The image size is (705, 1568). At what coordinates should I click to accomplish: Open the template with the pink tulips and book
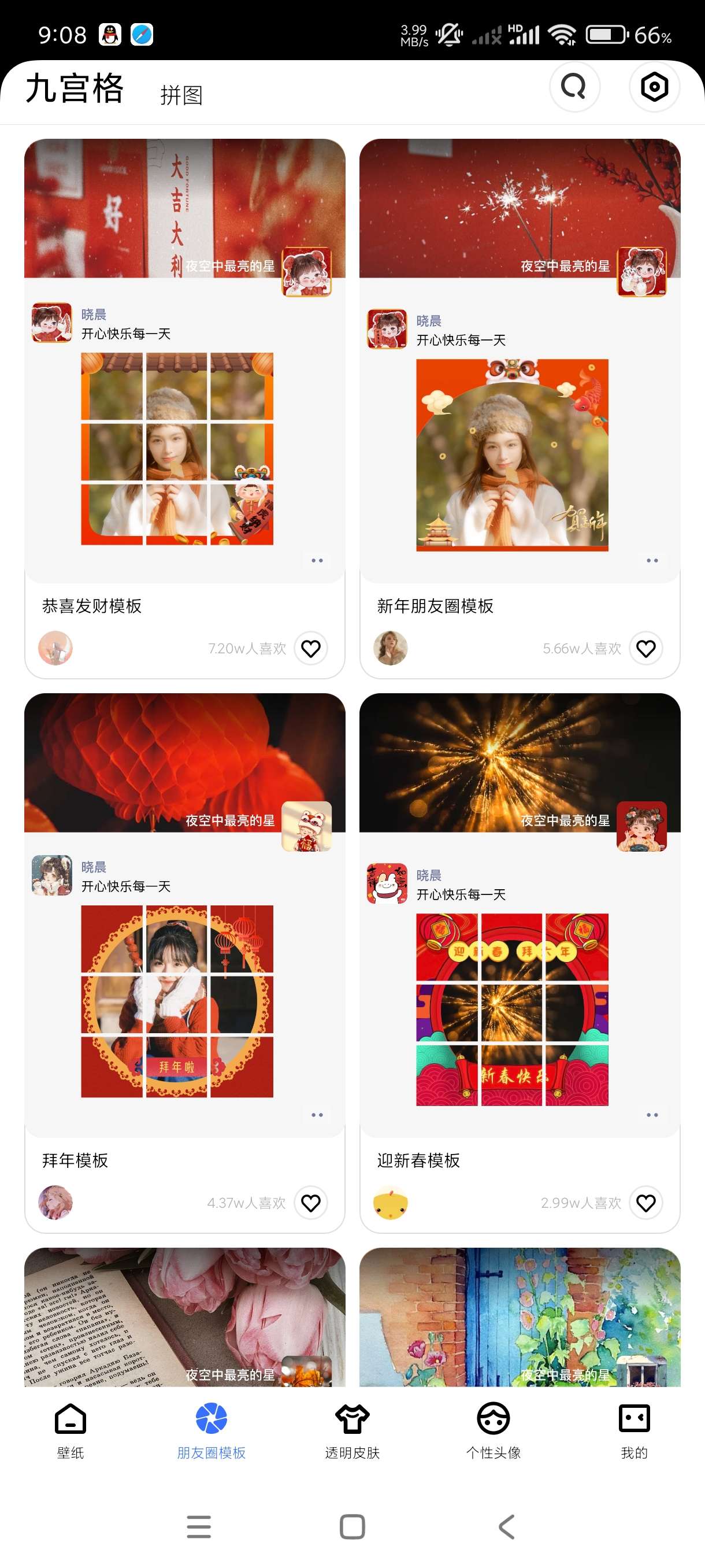pyautogui.click(x=184, y=1315)
